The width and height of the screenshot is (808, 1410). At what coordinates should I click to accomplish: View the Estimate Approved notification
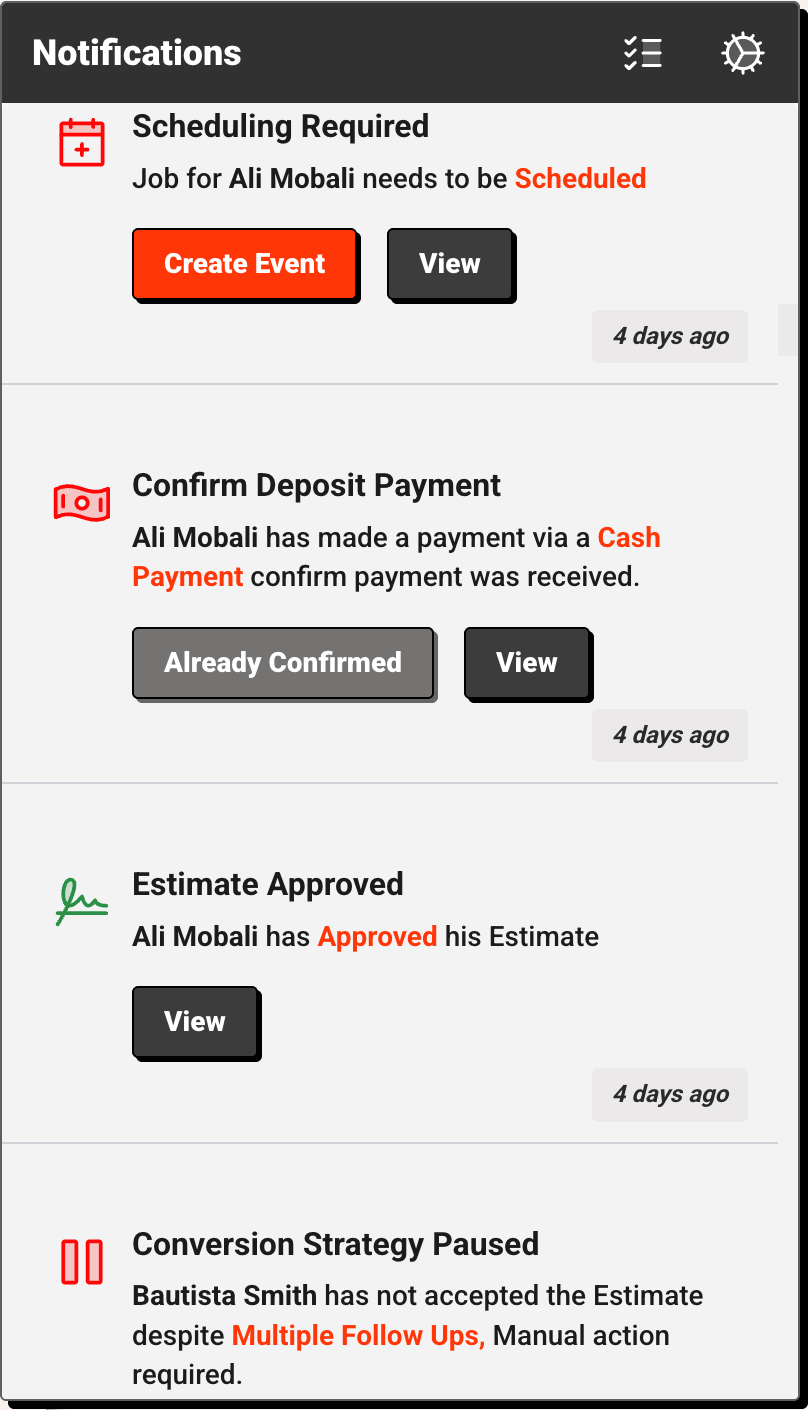(x=195, y=1022)
